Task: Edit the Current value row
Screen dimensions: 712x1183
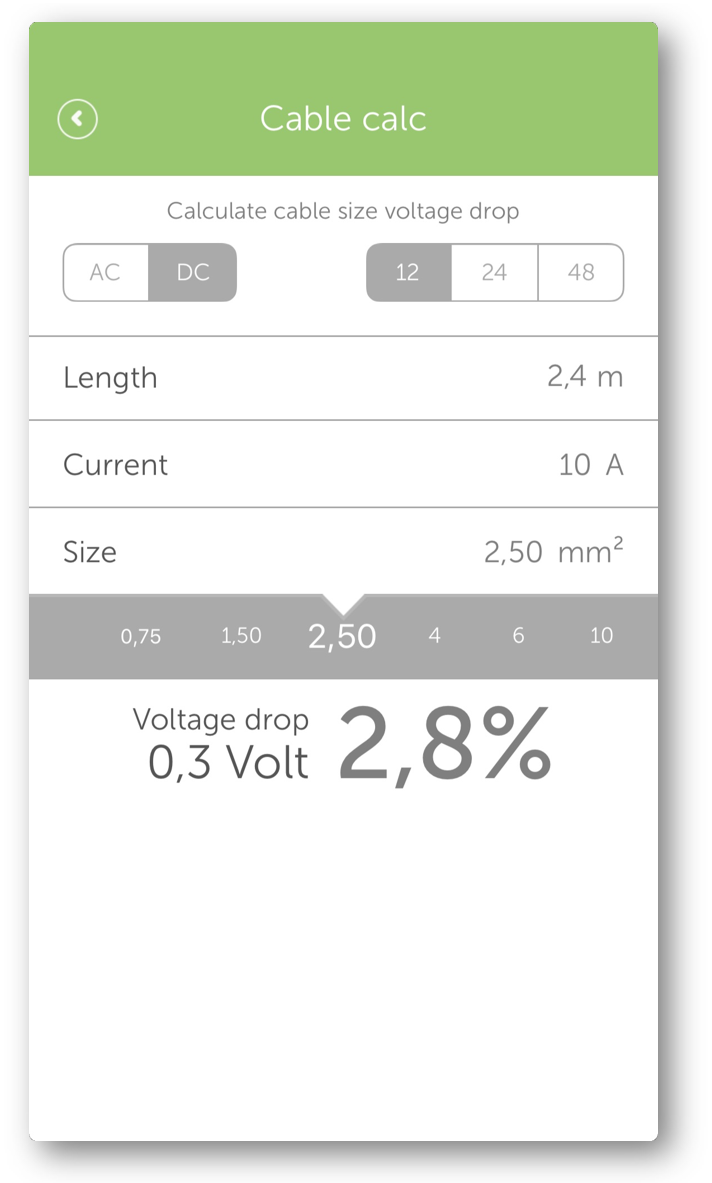Action: coord(343,465)
